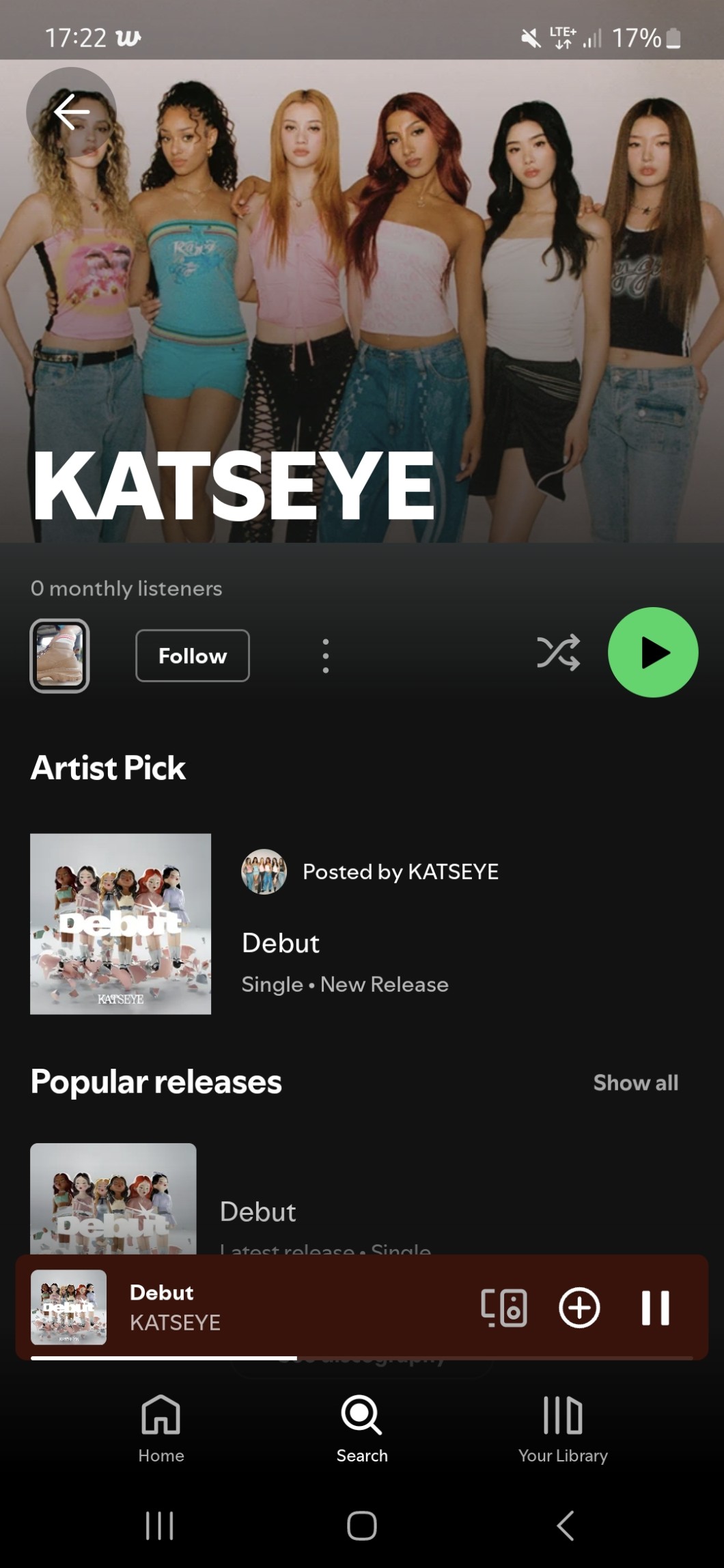Tap the system home button
The width and height of the screenshot is (724, 1568).
362,1525
